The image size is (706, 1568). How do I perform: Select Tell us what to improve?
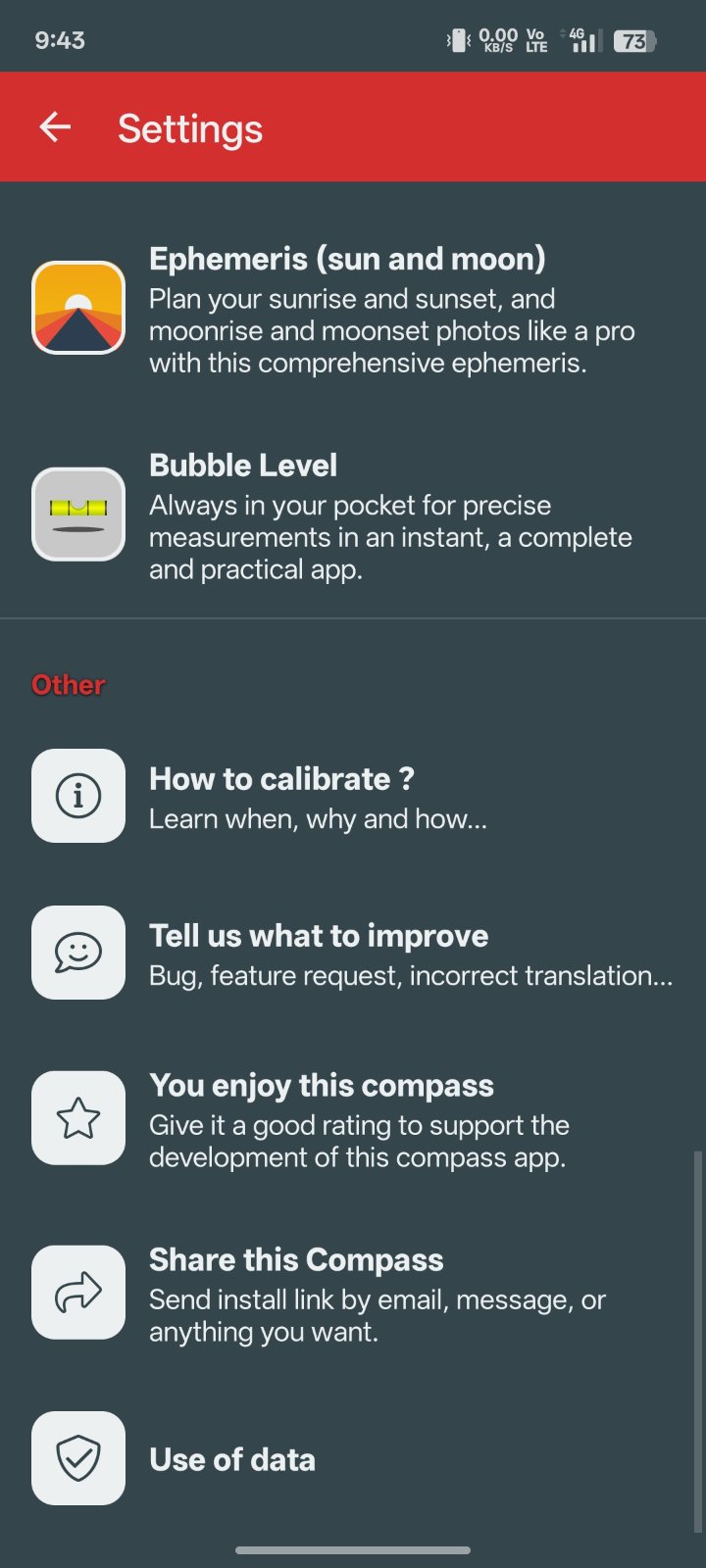pyautogui.click(x=353, y=954)
